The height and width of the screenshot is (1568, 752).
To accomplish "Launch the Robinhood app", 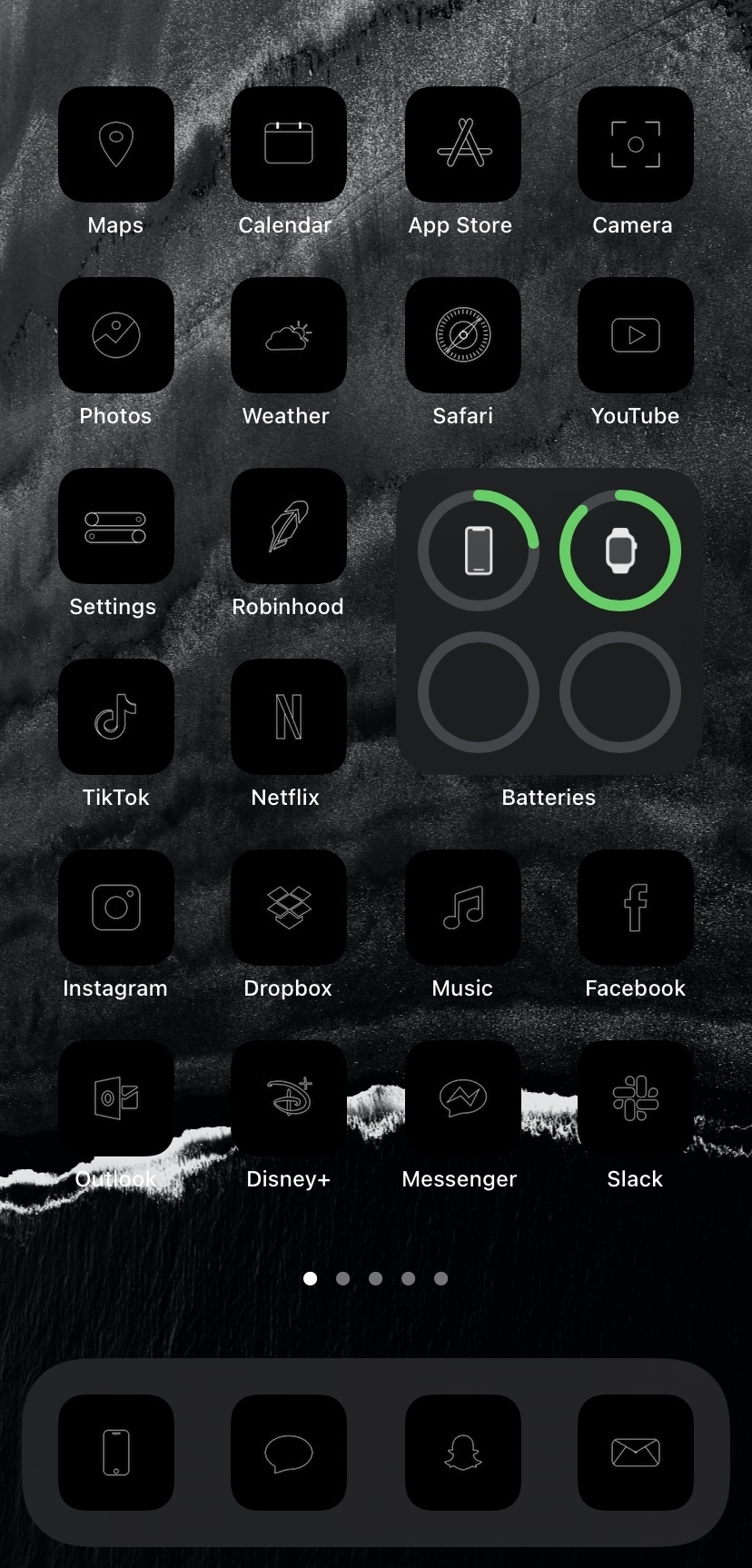I will click(x=289, y=526).
